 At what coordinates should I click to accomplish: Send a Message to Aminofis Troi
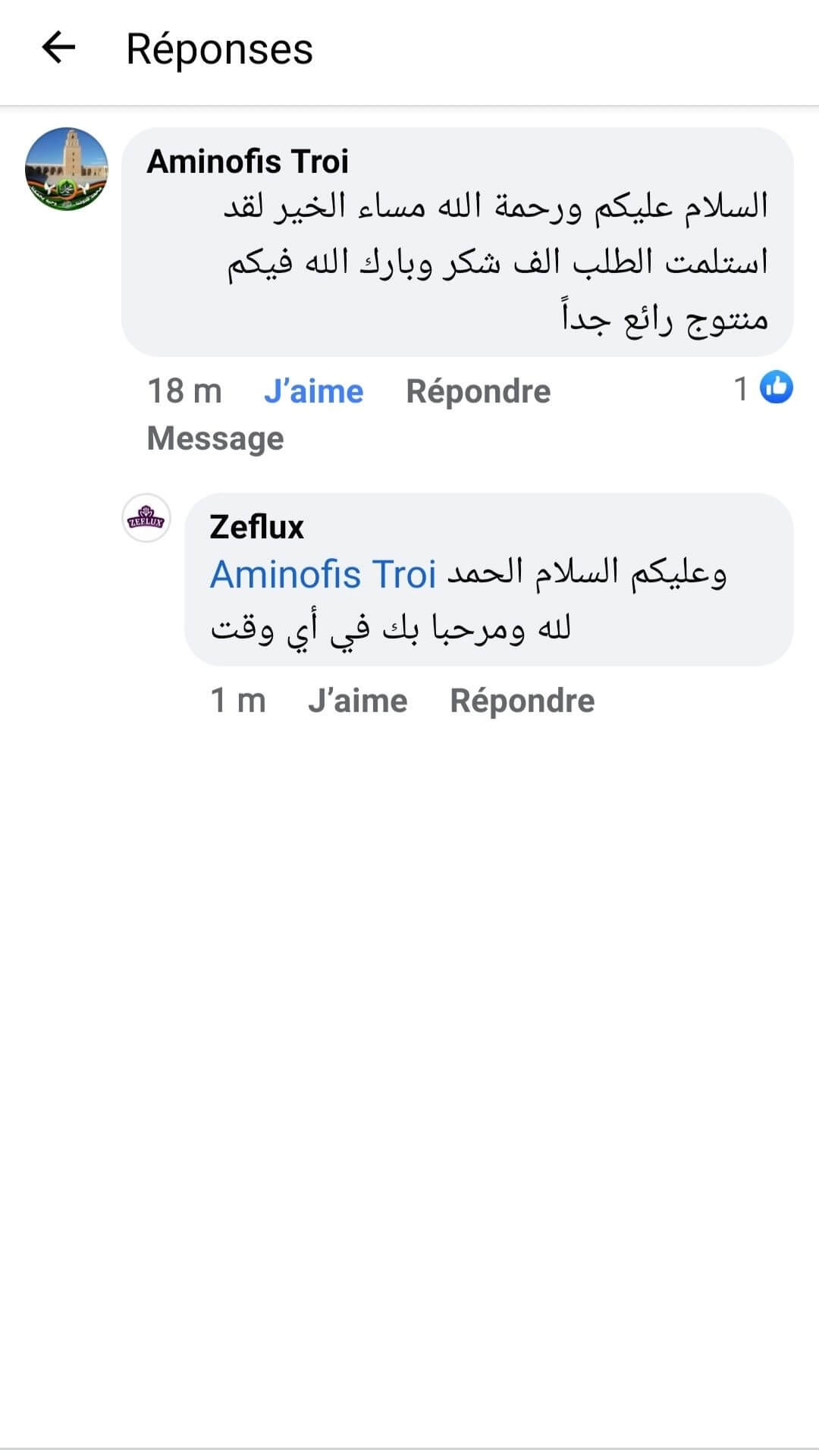(x=215, y=438)
